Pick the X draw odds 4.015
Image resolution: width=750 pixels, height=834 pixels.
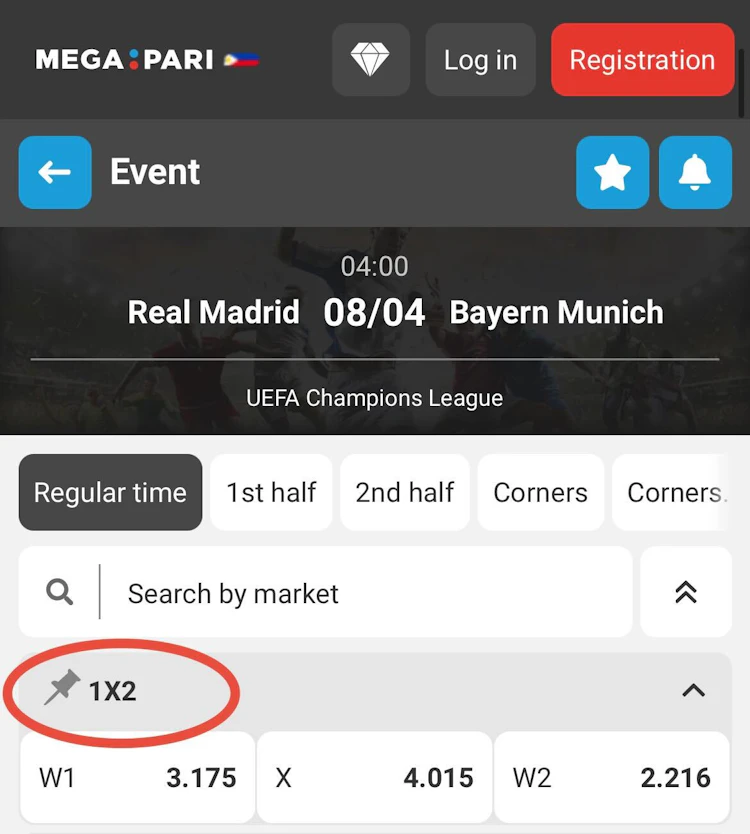pyautogui.click(x=374, y=778)
